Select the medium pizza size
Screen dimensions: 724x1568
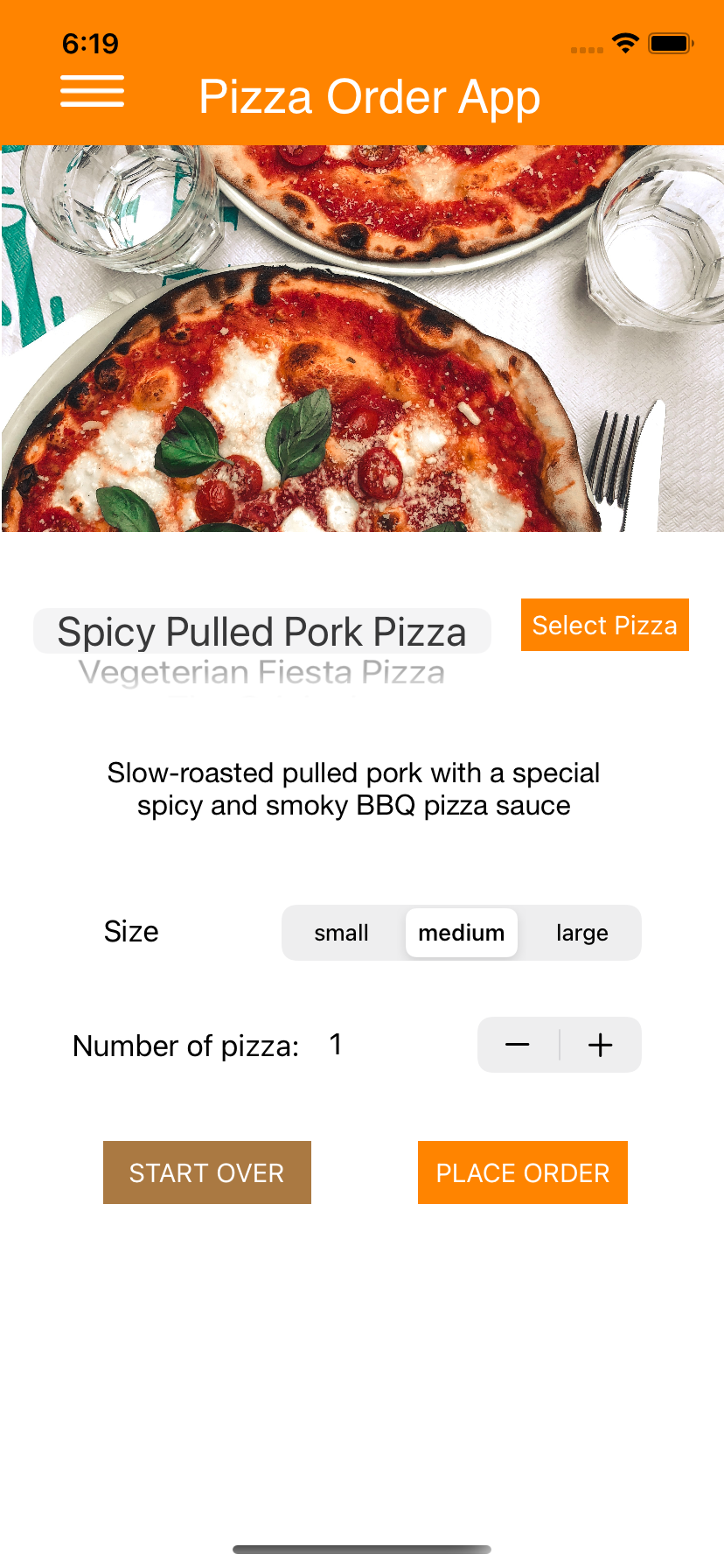pyautogui.click(x=462, y=933)
